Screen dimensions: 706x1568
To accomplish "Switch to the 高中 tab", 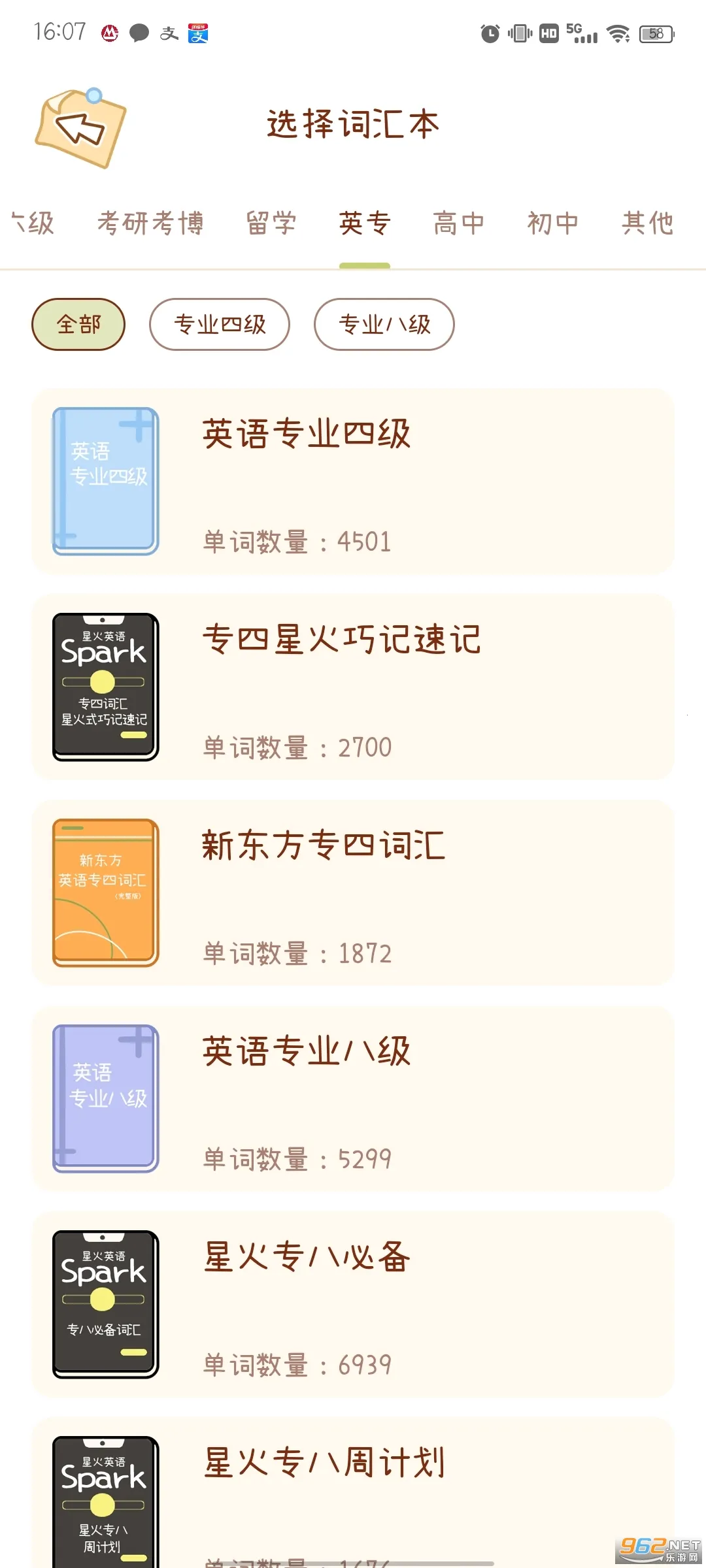I will click(x=459, y=223).
